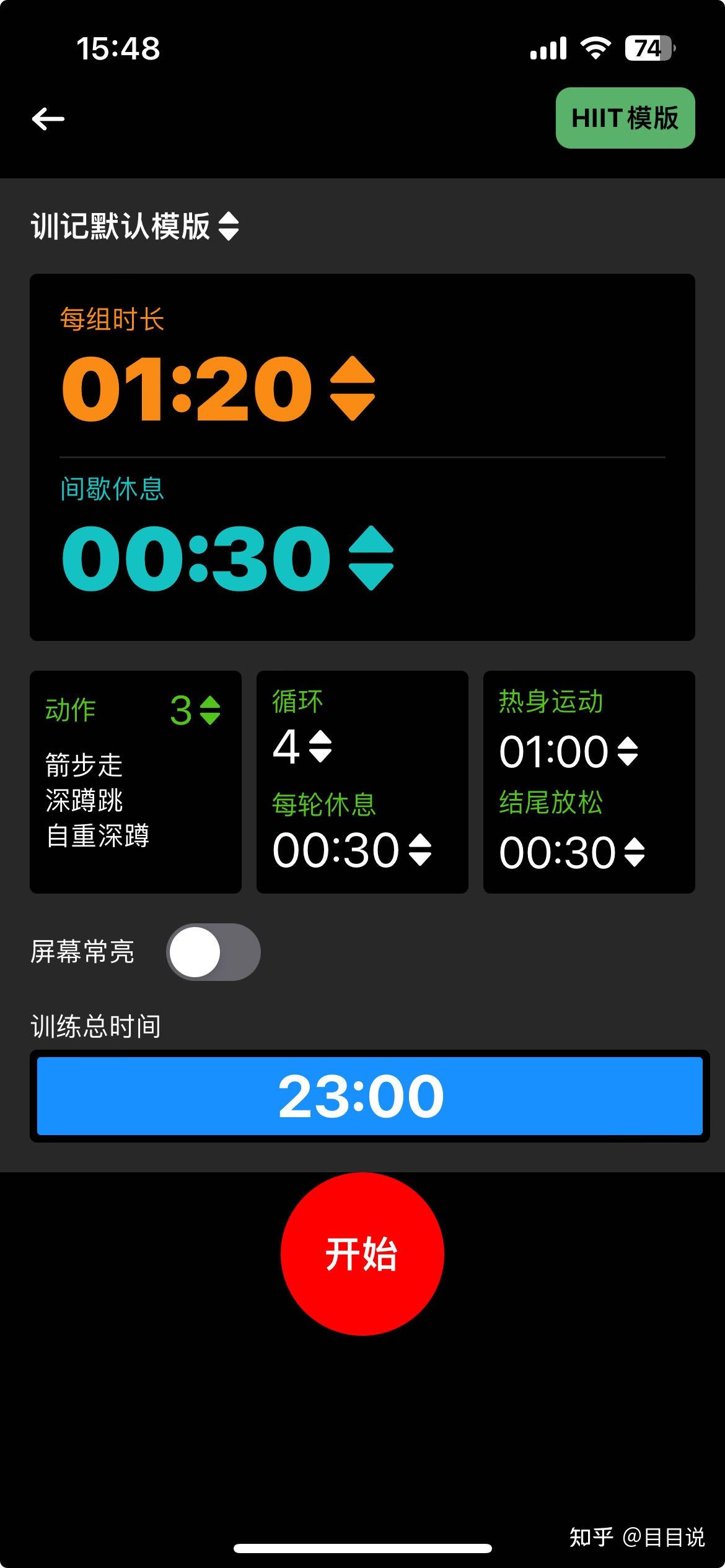Adjust the 间歇休息 00:30 picker
725x1568 pixels.
[227, 557]
